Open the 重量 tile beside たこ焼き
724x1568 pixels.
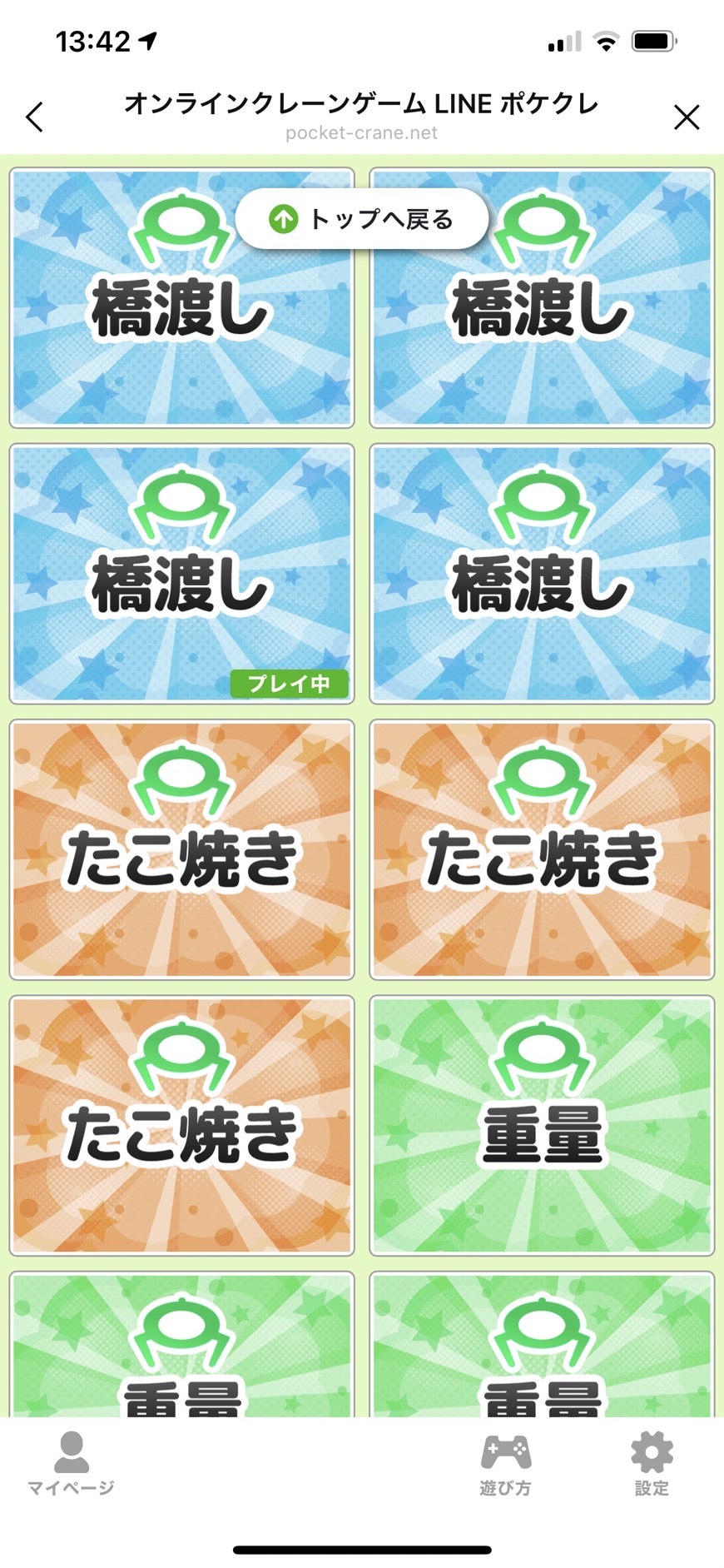(542, 1125)
